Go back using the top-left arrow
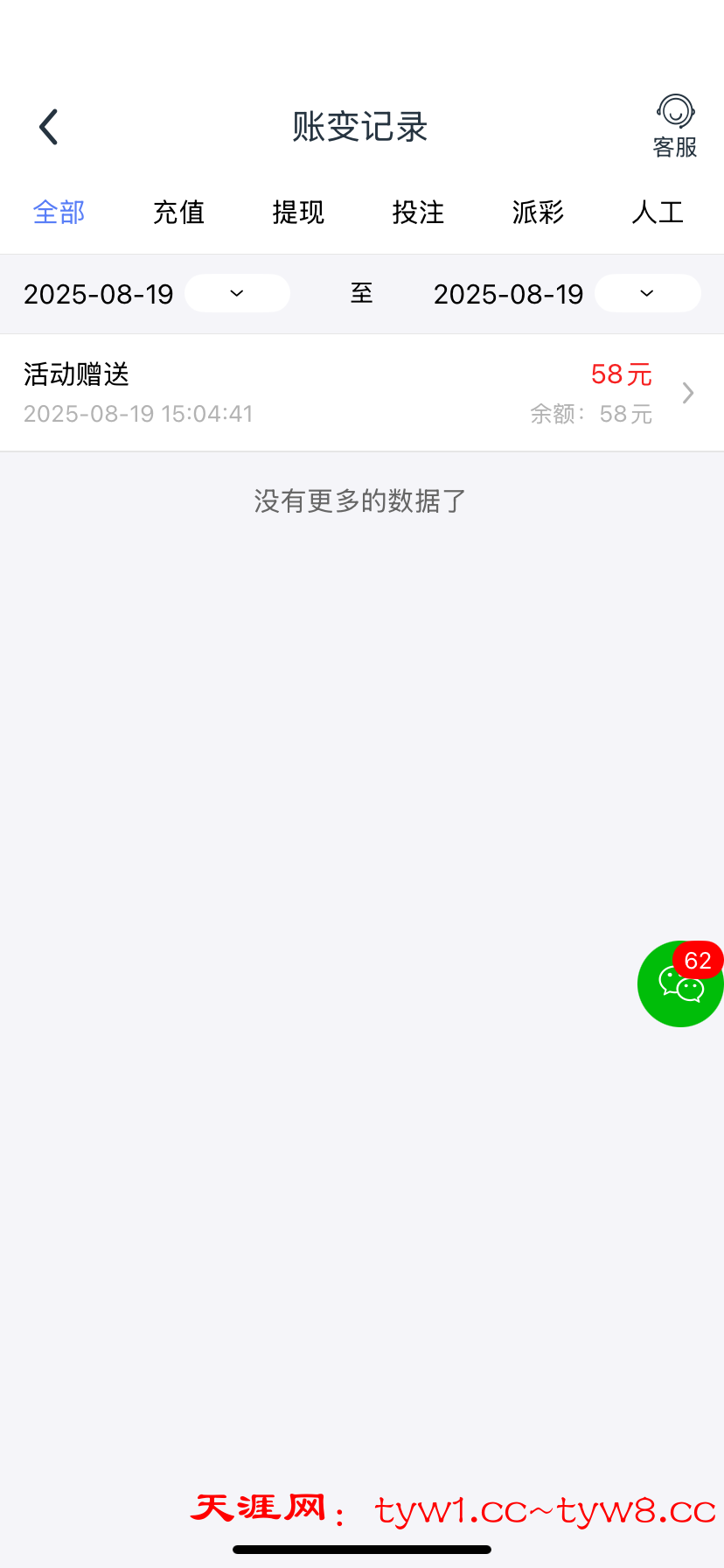Viewport: 724px width, 1568px height. point(49,127)
